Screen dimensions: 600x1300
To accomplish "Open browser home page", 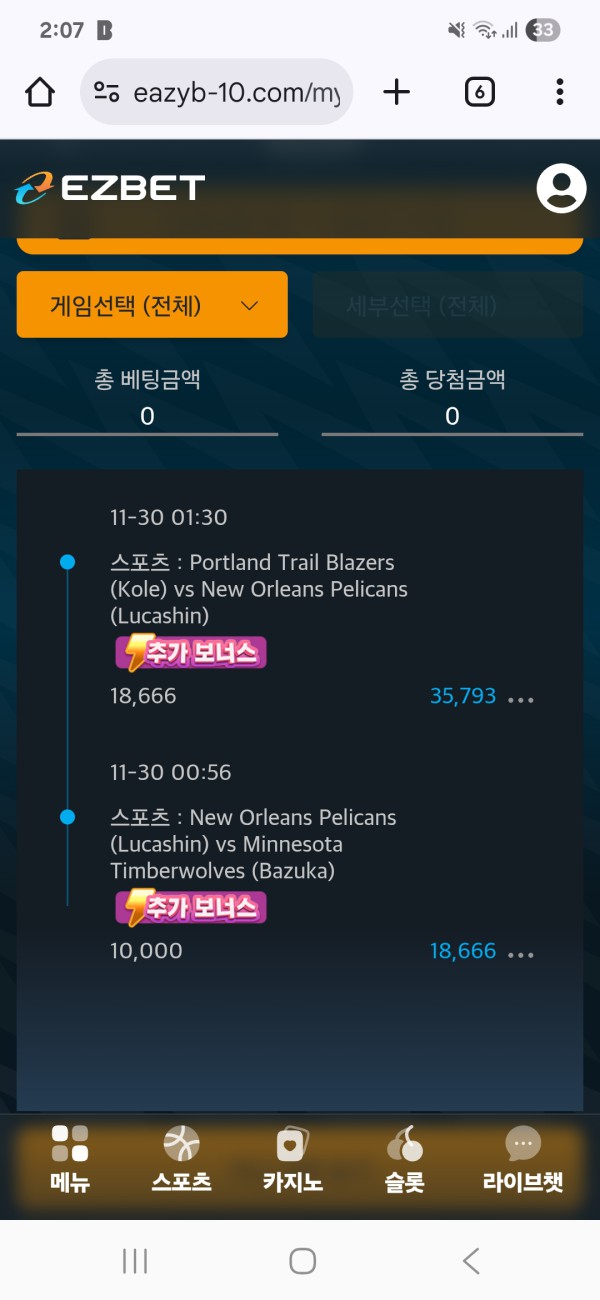I will point(40,93).
